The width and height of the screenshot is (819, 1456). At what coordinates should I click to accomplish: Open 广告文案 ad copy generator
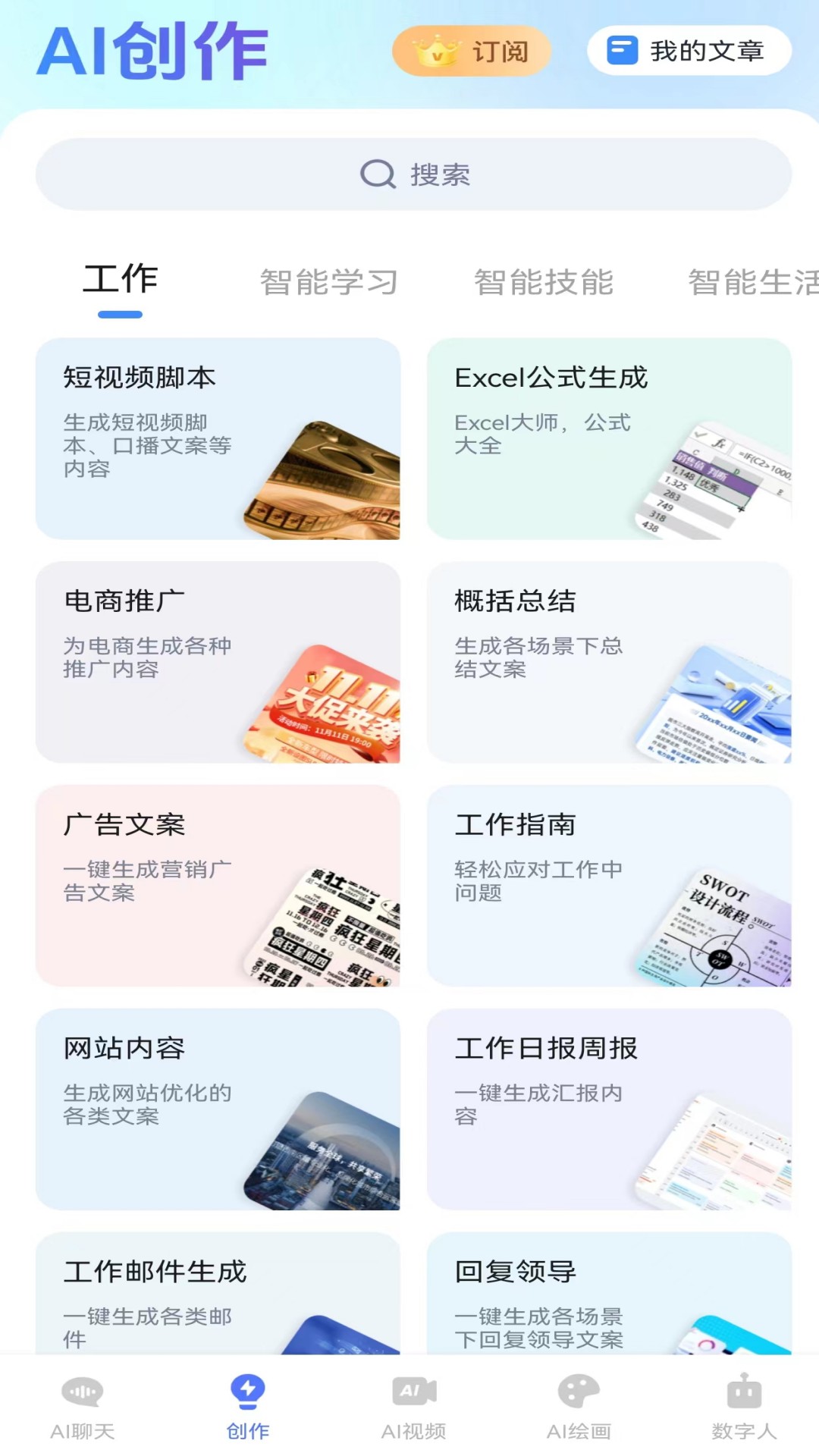click(x=218, y=885)
